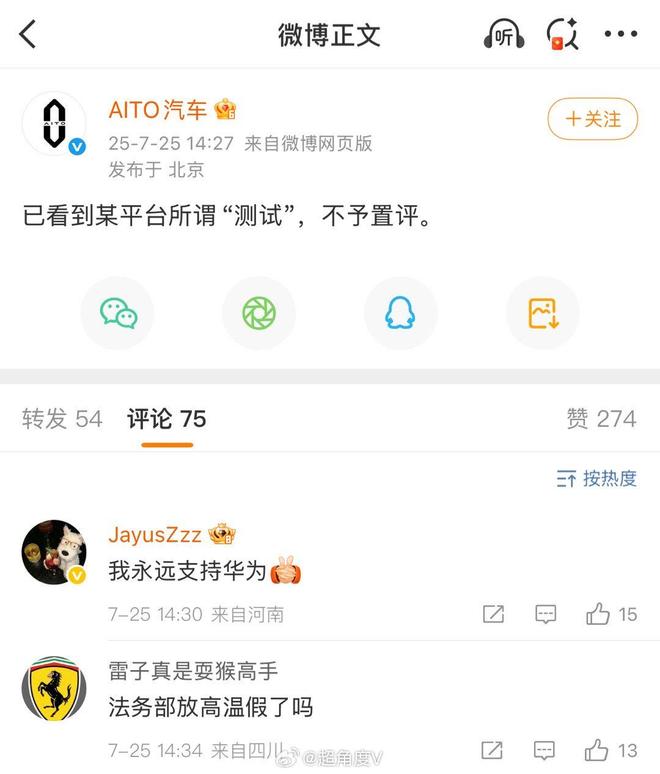Change comment sorting via 按热度
The image size is (660, 774).
click(x=597, y=478)
